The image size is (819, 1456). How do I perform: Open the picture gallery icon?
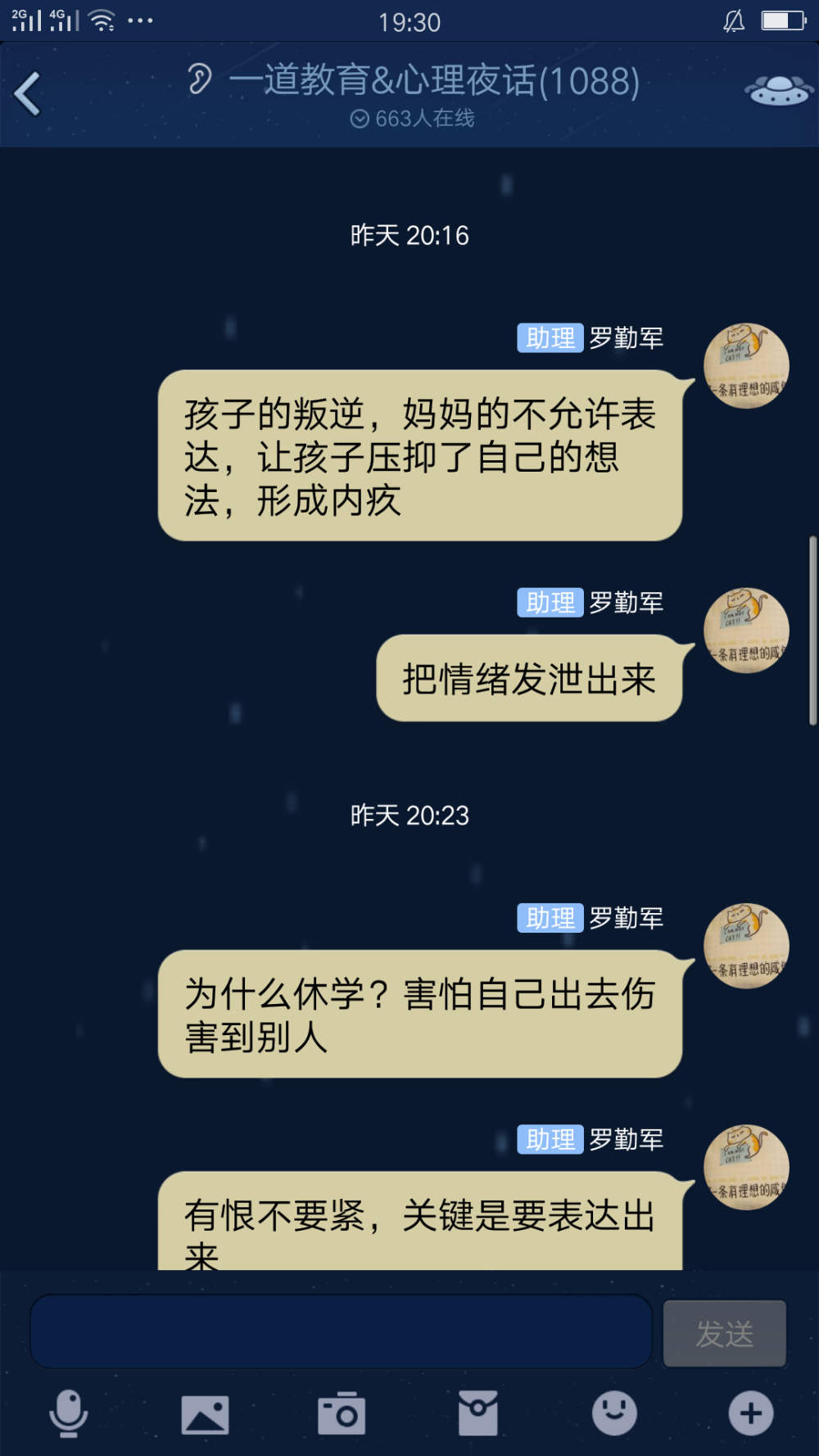coord(205,1414)
